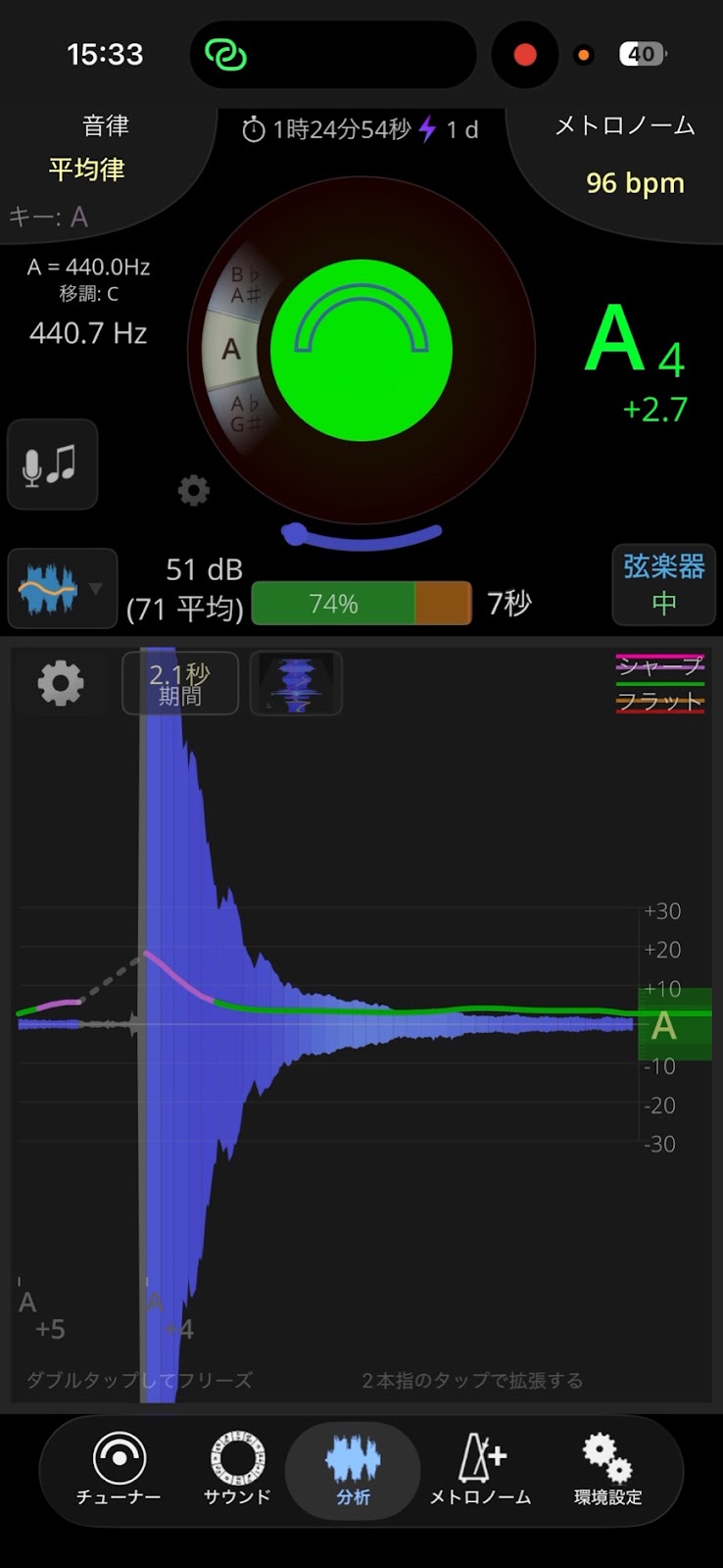
Task: Tap the 2.1秒 期間 button
Action: tap(180, 683)
